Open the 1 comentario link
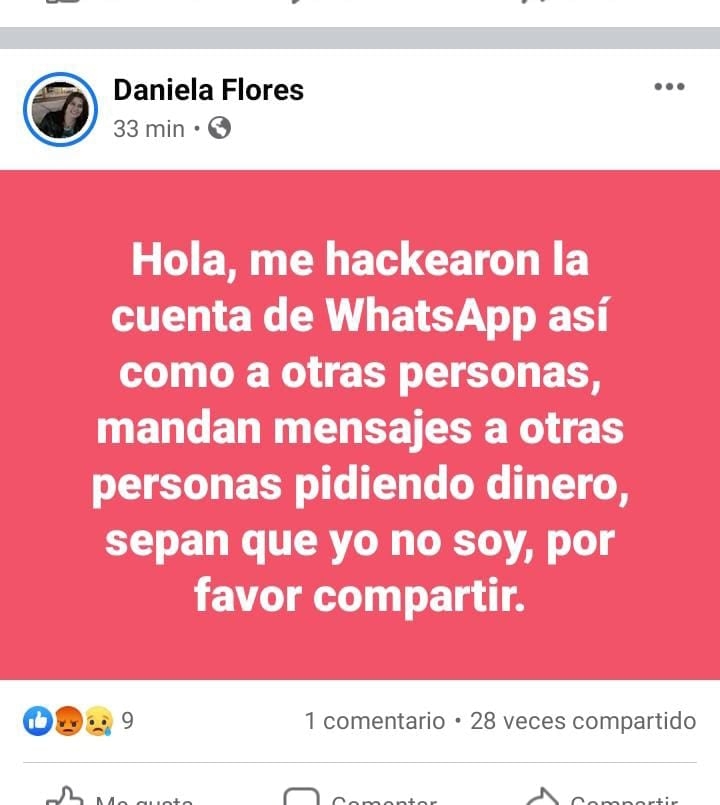The width and height of the screenshot is (720, 805). point(374,720)
